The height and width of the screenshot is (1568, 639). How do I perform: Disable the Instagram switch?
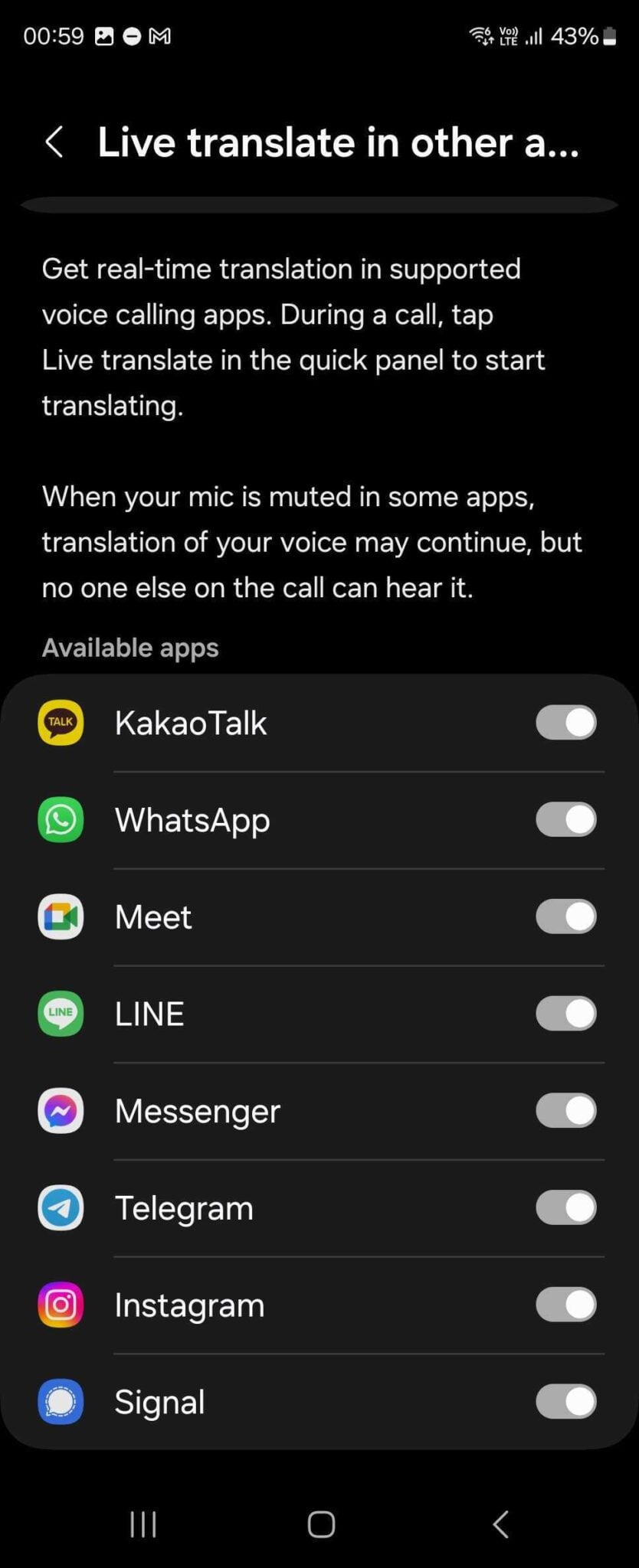pos(565,1305)
